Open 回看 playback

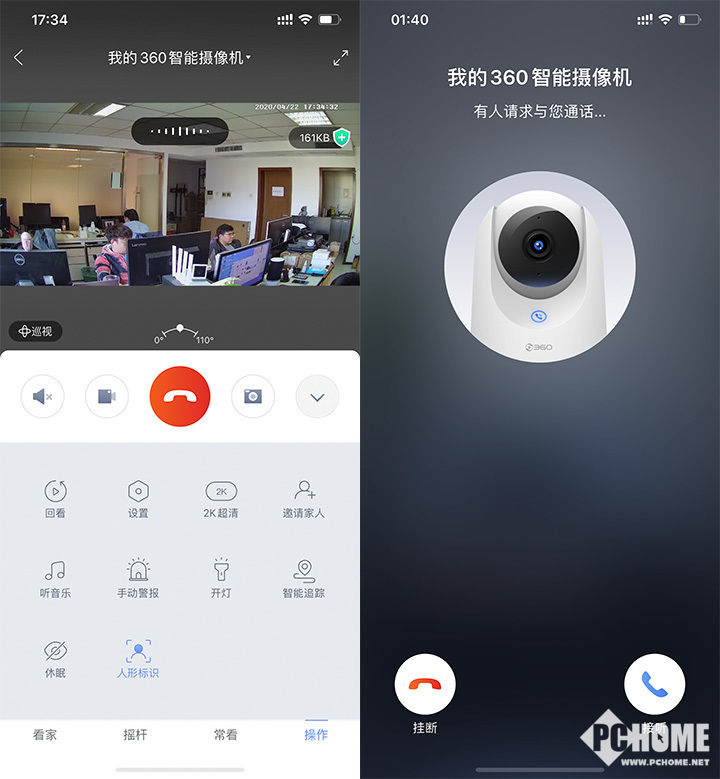(x=55, y=498)
